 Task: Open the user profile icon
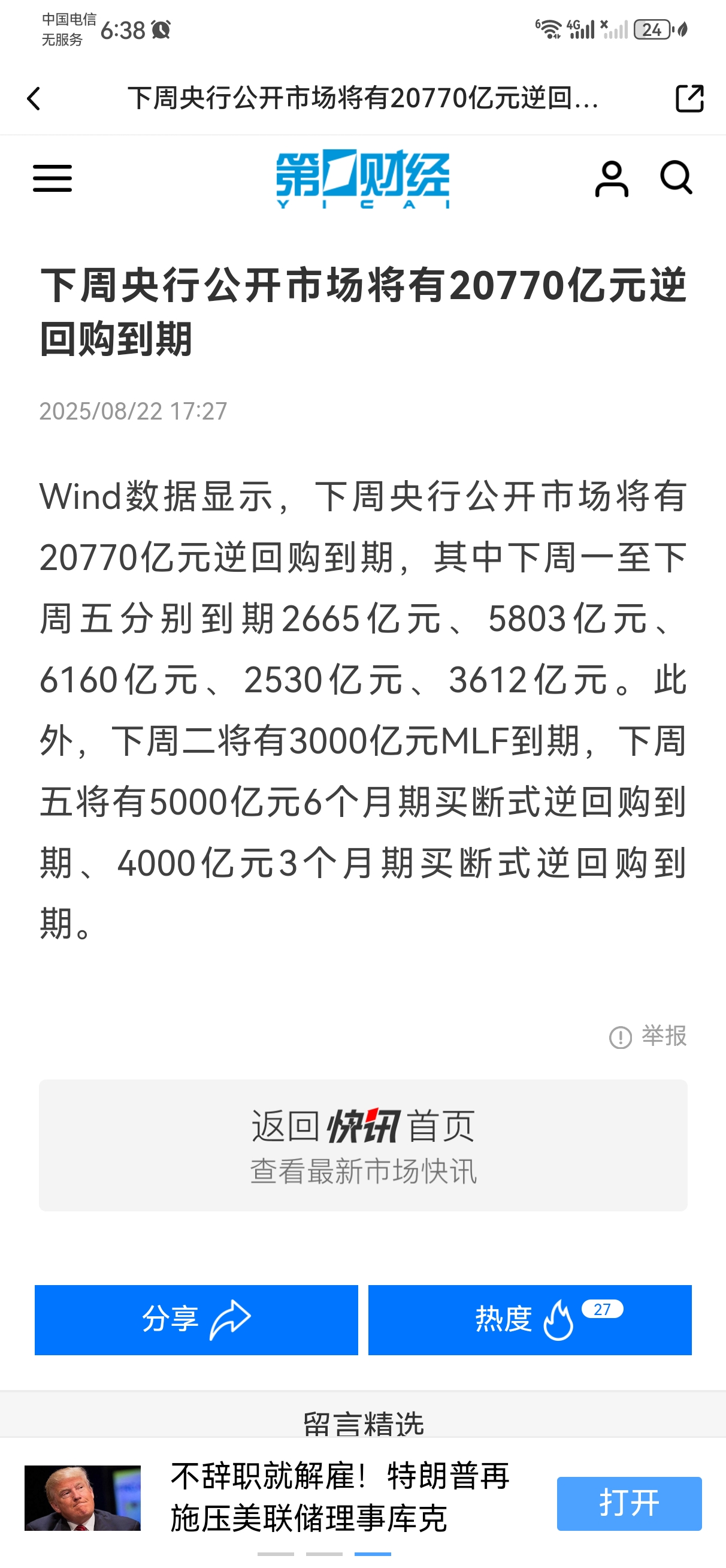tap(611, 179)
